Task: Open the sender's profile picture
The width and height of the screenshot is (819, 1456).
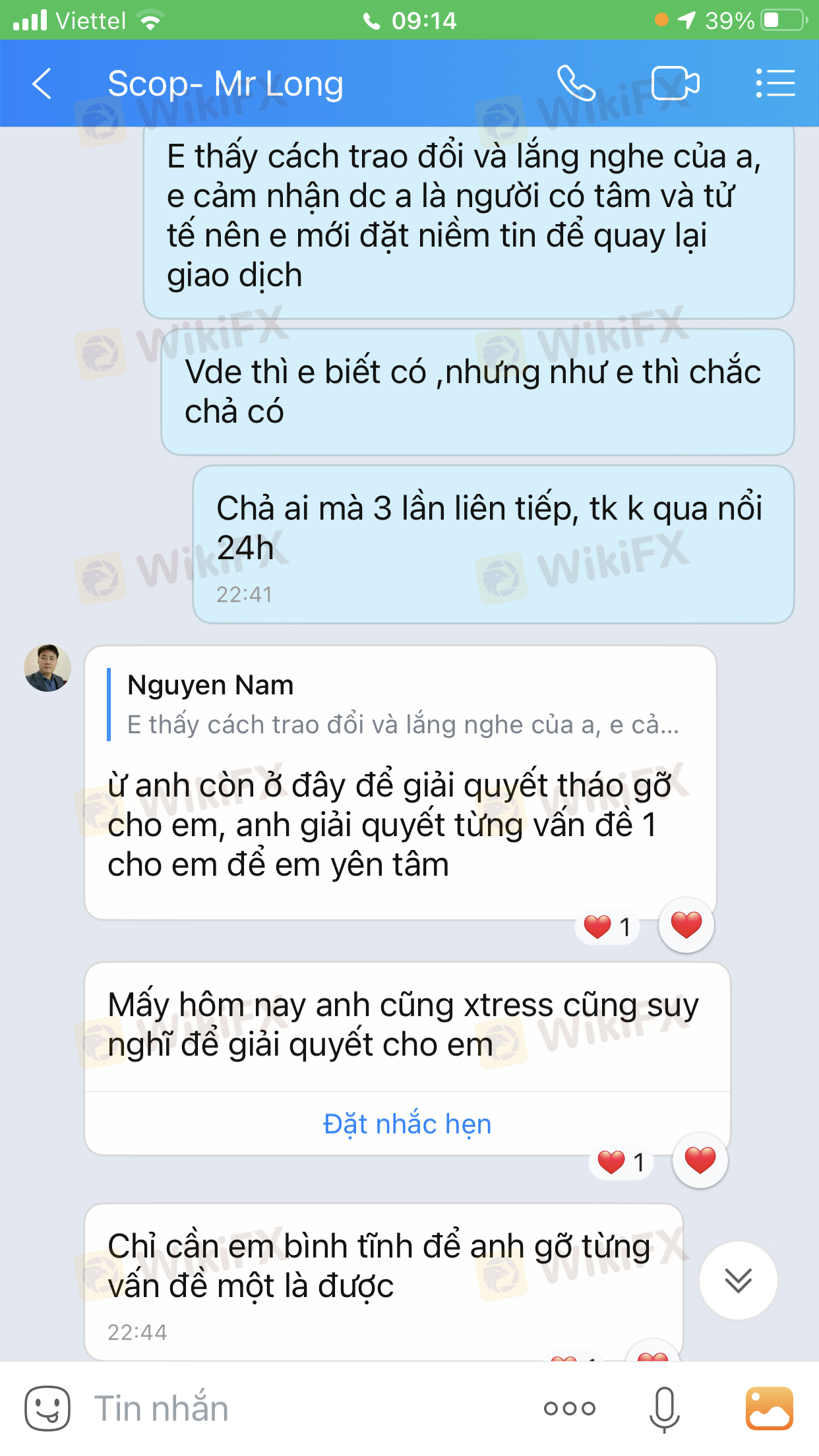Action: [47, 668]
